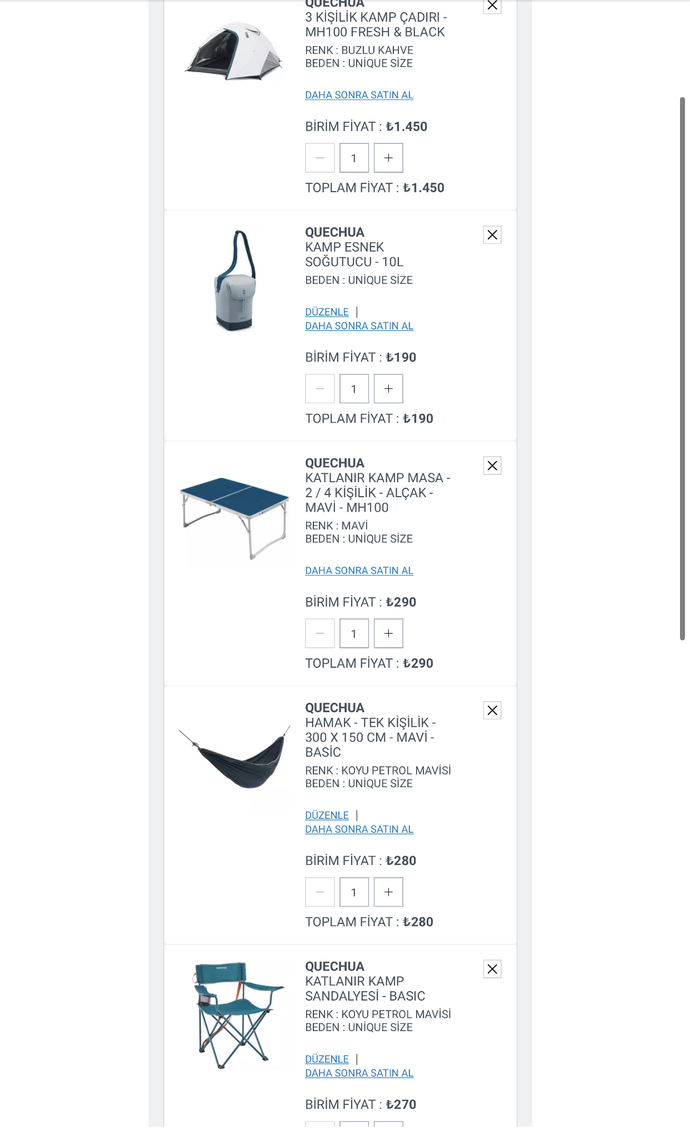
Task: Move Katlanır Kamp Masa to buy later
Action: pyautogui.click(x=359, y=571)
